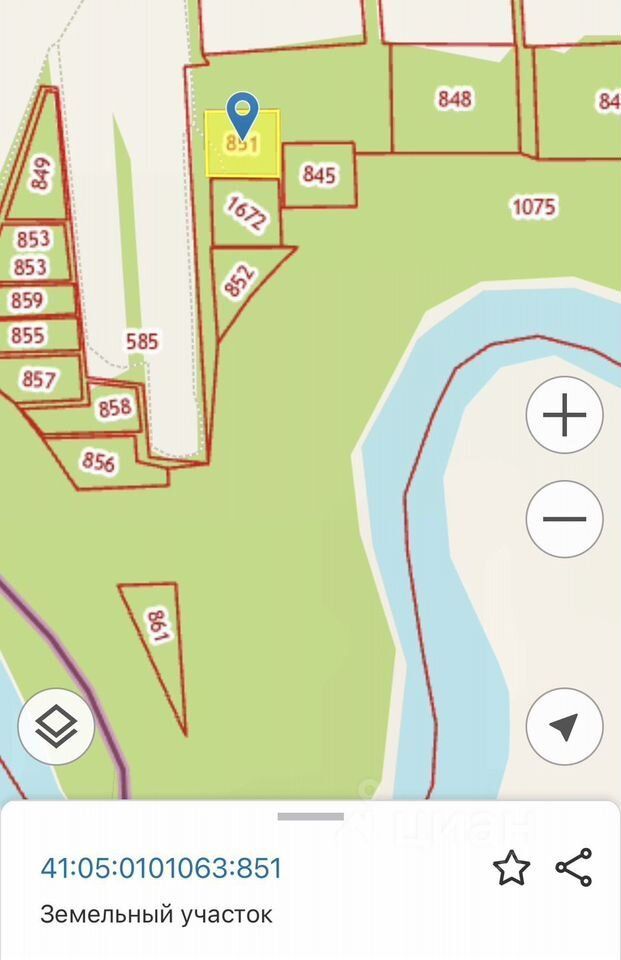Open cadastral number 41:05:0101063:851 details
The height and width of the screenshot is (960, 621).
pos(161,868)
